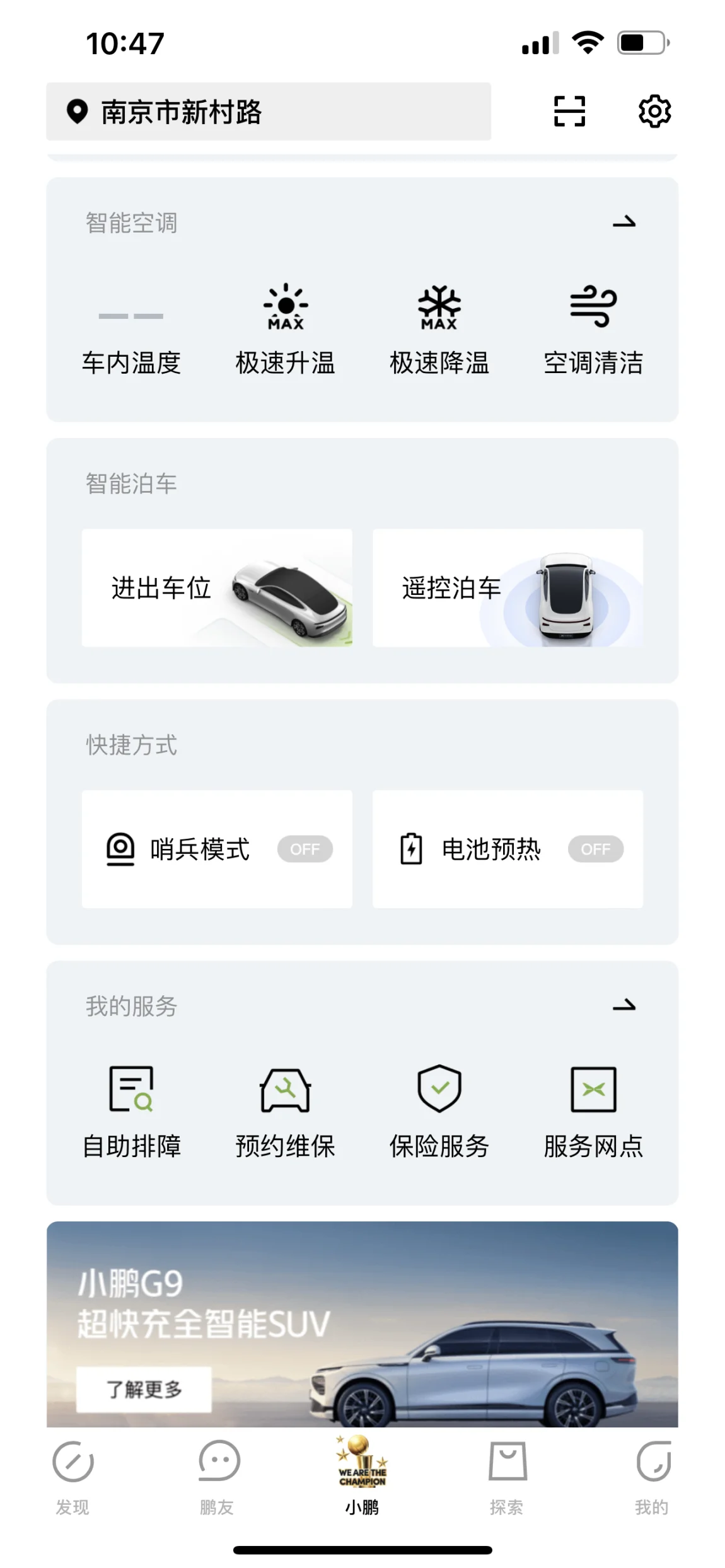Open the settings gear
This screenshot has width=725, height=1568.
point(654,112)
